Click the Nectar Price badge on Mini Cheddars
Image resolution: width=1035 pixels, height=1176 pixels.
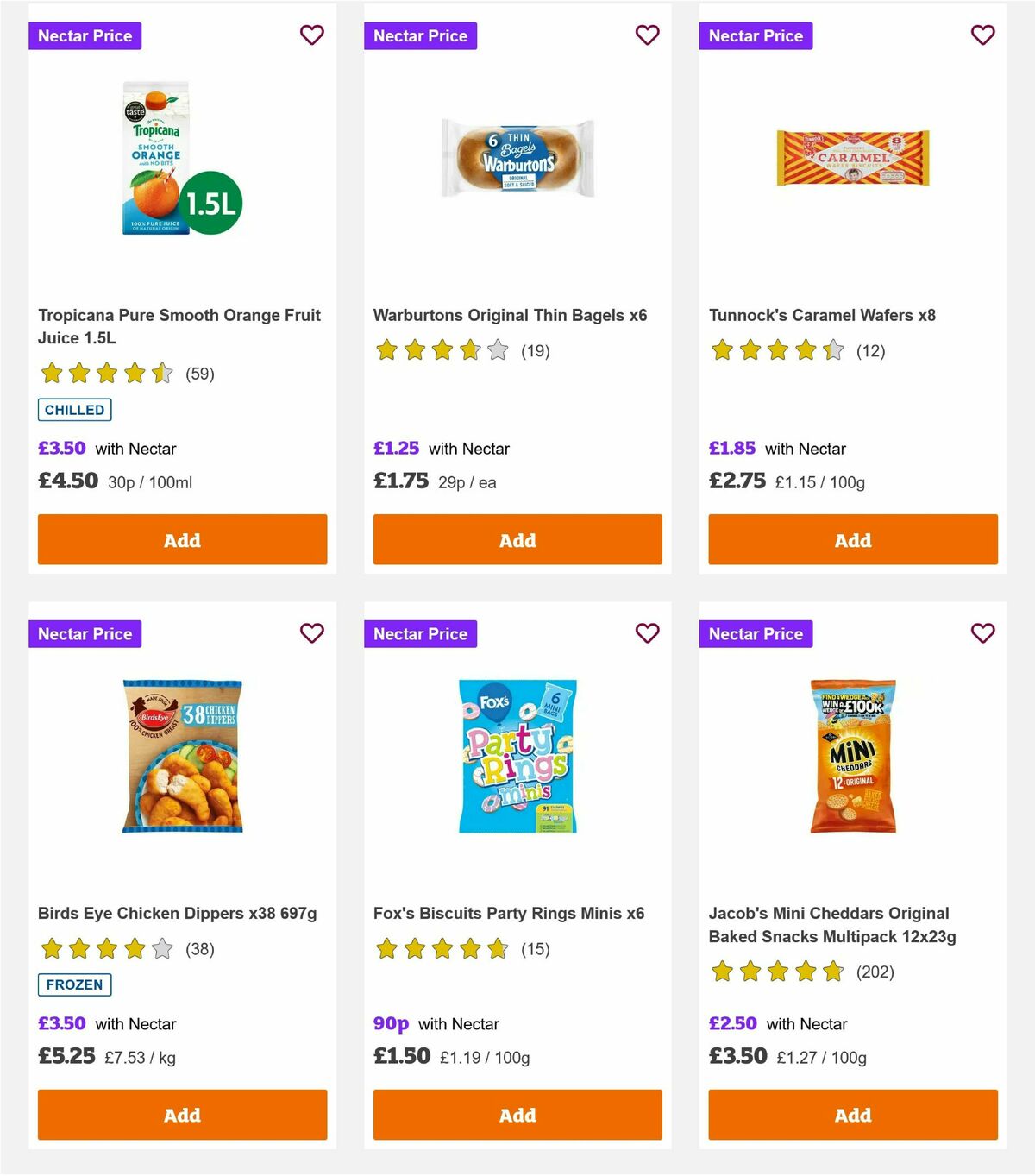pyautogui.click(x=756, y=633)
